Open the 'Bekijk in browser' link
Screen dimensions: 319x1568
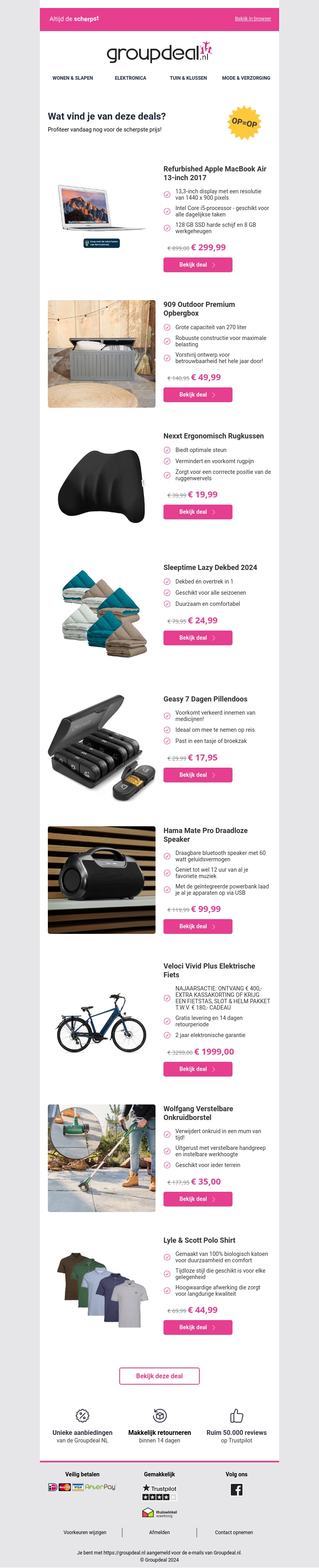253,19
